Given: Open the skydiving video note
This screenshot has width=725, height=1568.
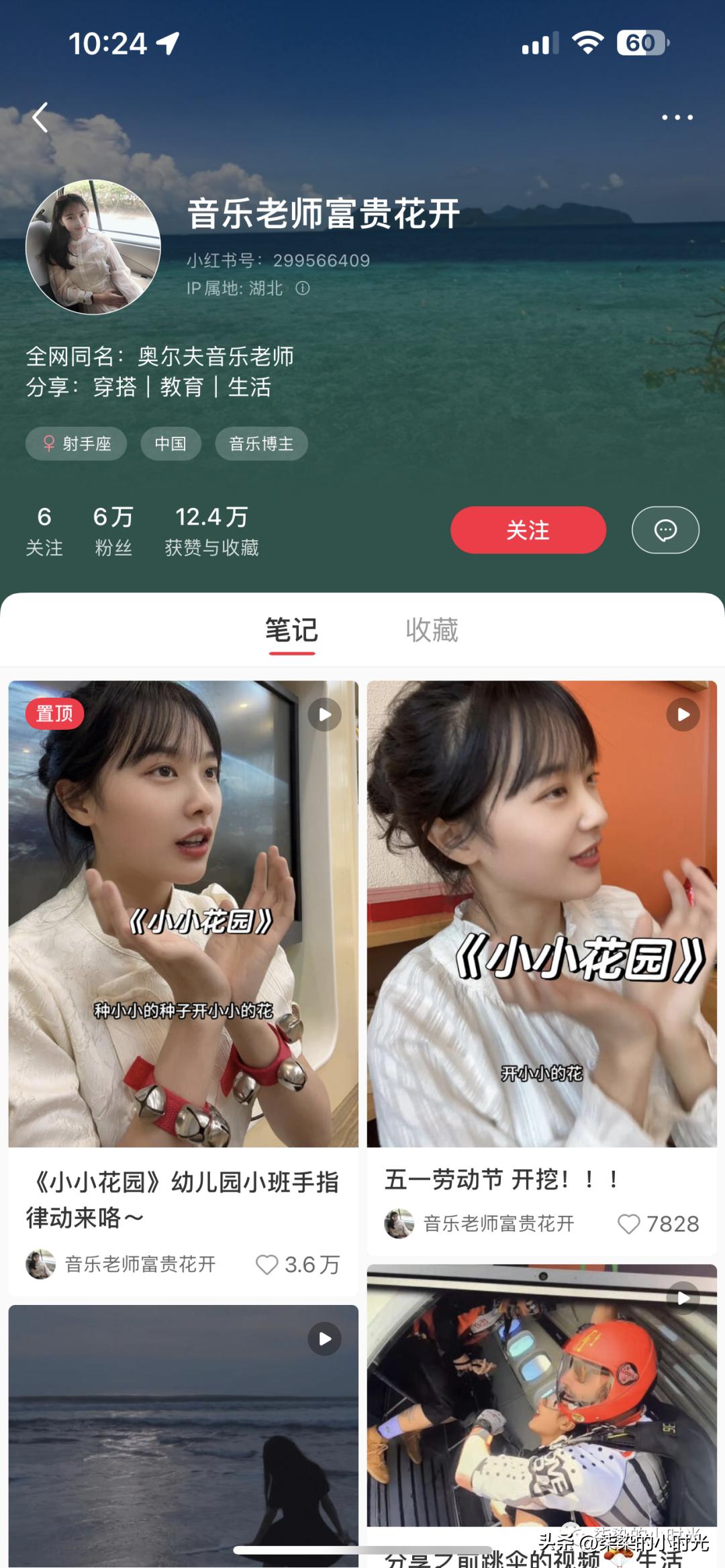Looking at the screenshot, I should pyautogui.click(x=542, y=1396).
